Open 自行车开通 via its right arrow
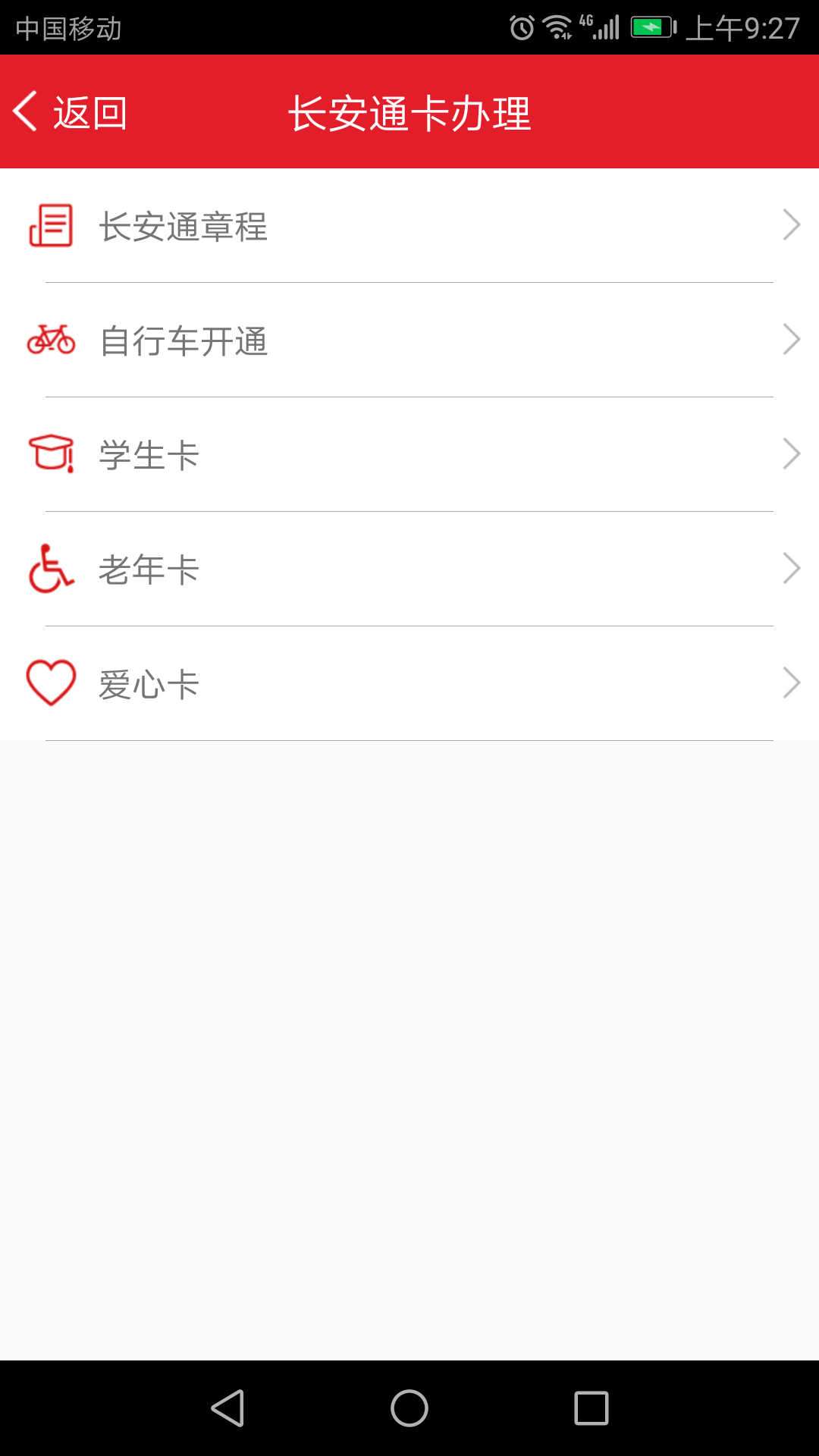The image size is (819, 1456). (792, 340)
